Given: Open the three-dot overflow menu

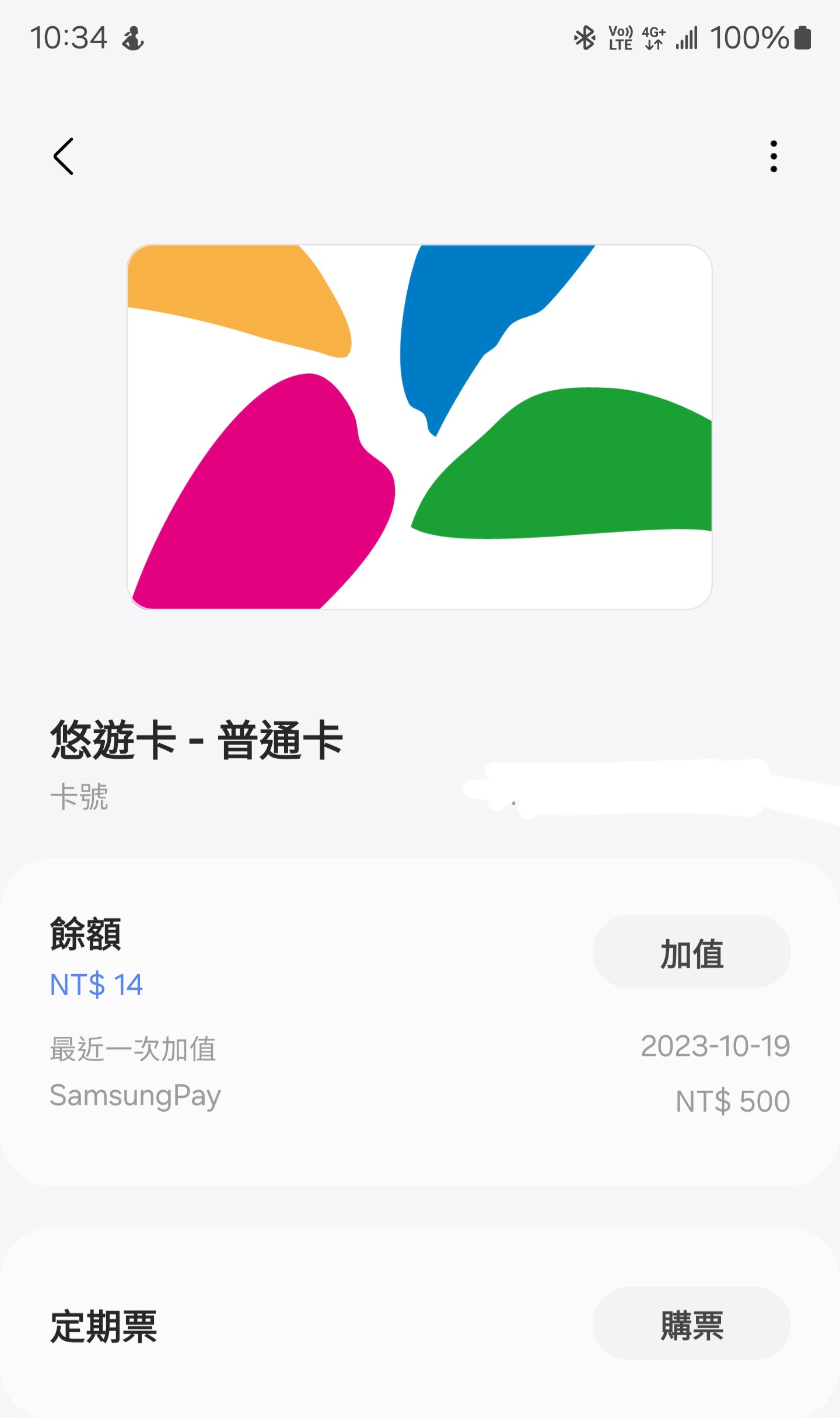Looking at the screenshot, I should tap(773, 156).
